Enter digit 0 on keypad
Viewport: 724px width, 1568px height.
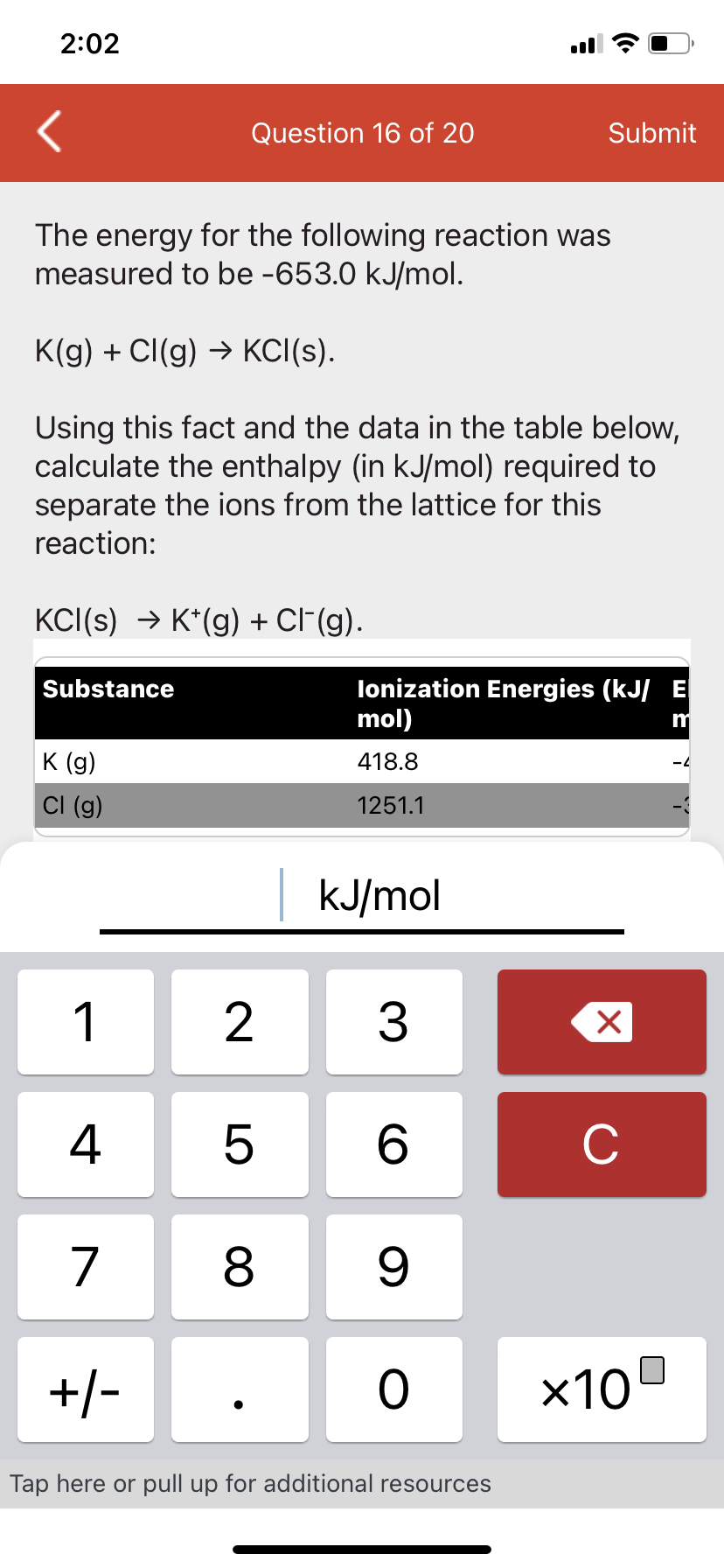[x=393, y=1389]
